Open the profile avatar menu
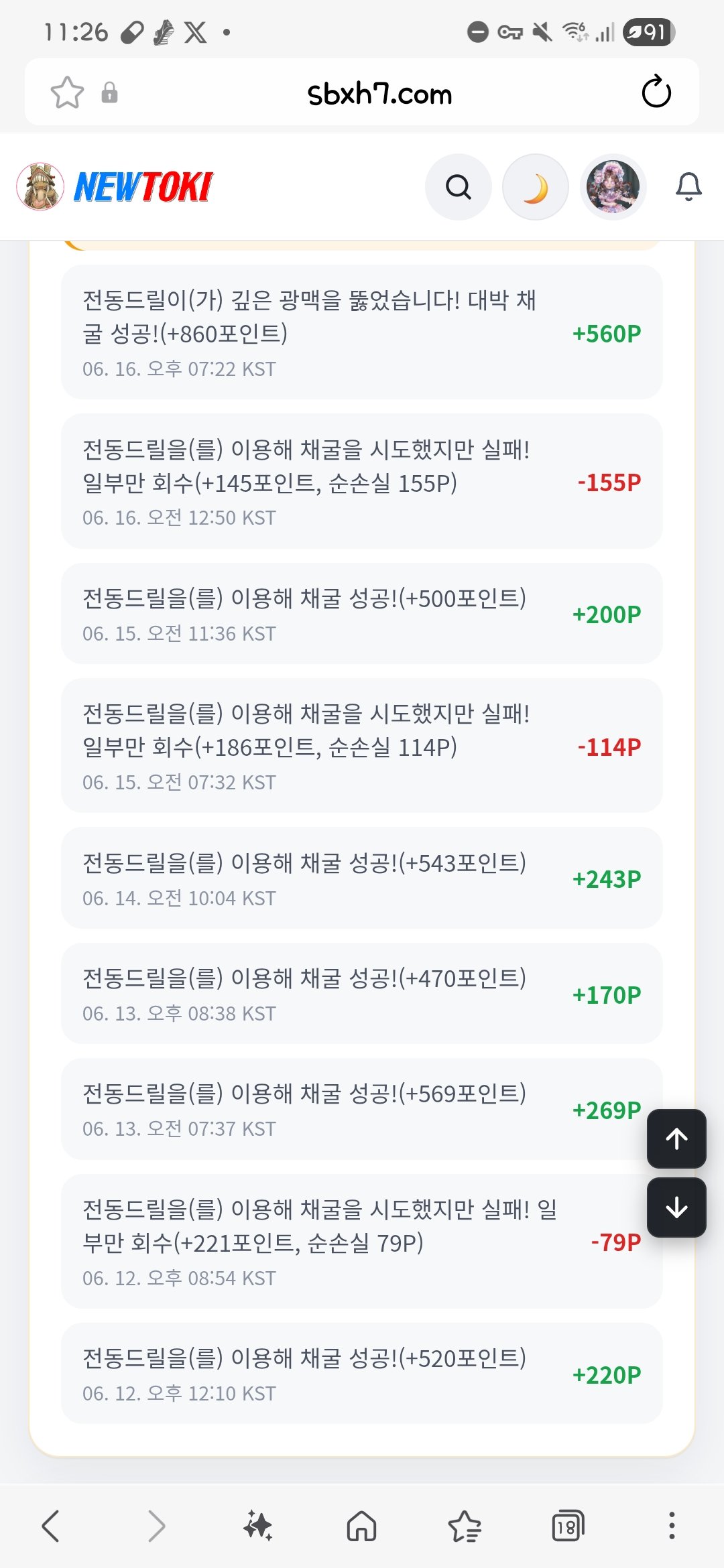This screenshot has height=1568, width=724. pyautogui.click(x=613, y=187)
